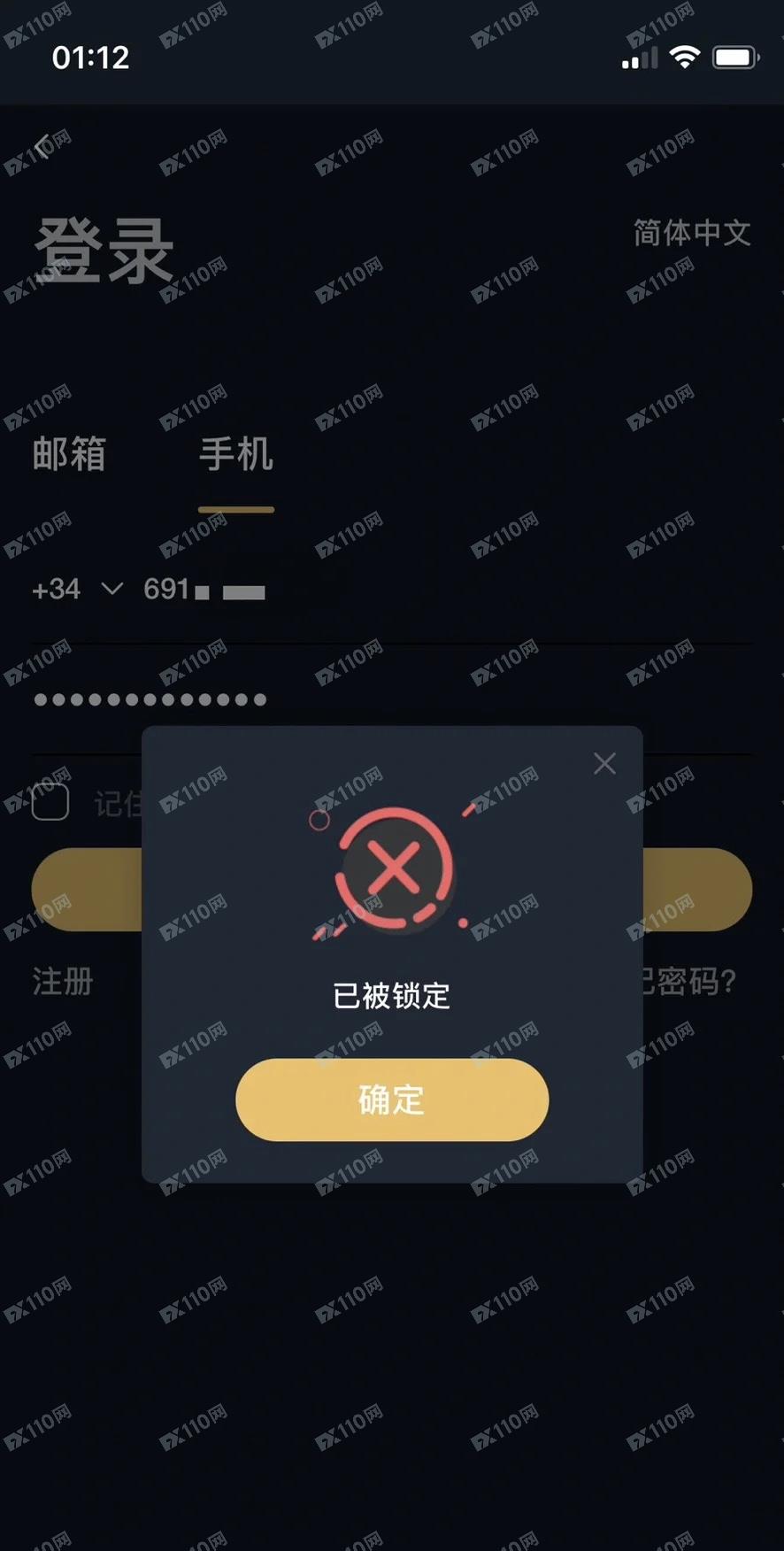Screen dimensions: 784x1551
Task: Tap 确定 to confirm the locked dialog
Action: pos(392,1100)
